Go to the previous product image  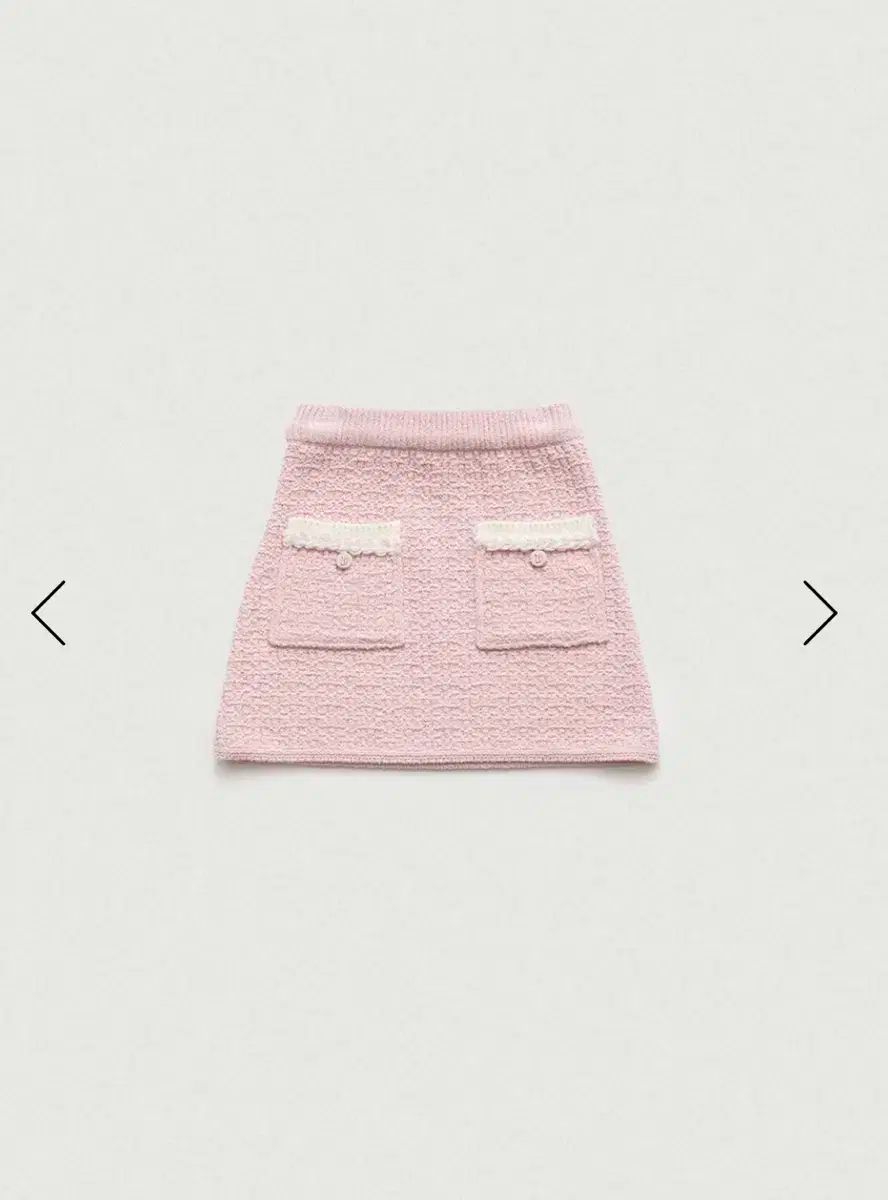click(49, 612)
